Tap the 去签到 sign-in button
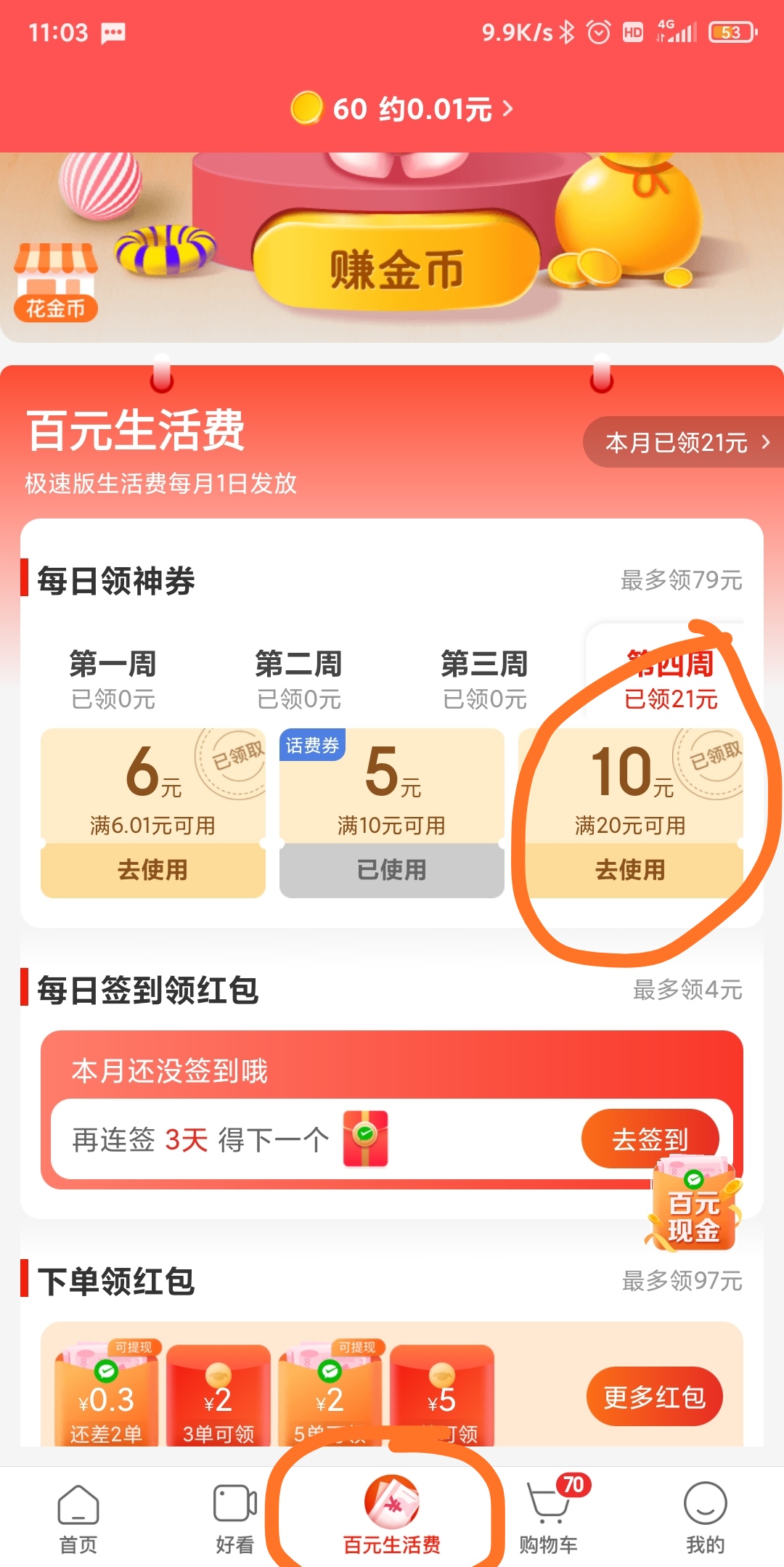Screen dimensions: 784x1567 click(649, 1139)
